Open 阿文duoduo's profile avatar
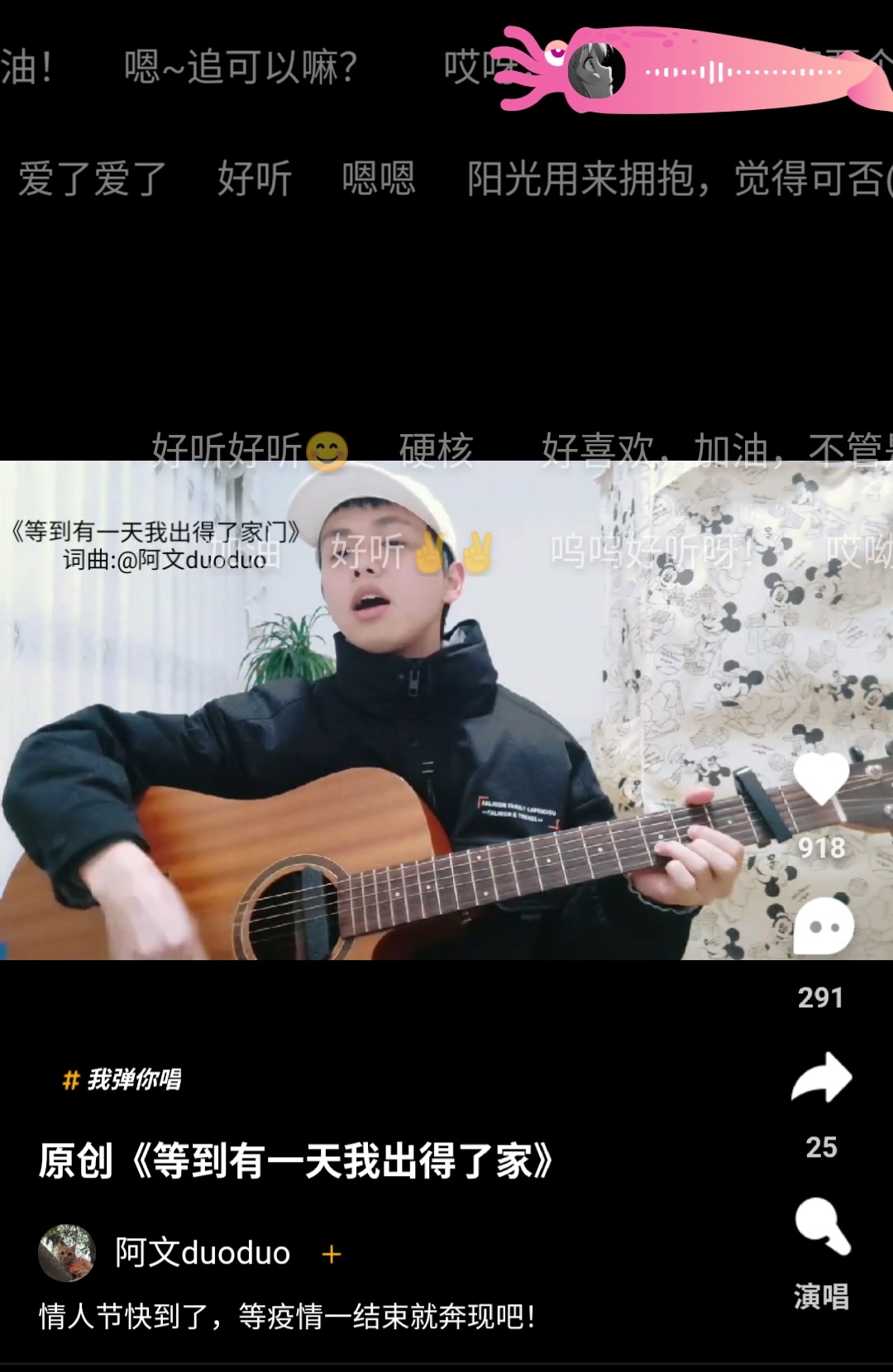The width and height of the screenshot is (893, 1372). coord(67,1253)
